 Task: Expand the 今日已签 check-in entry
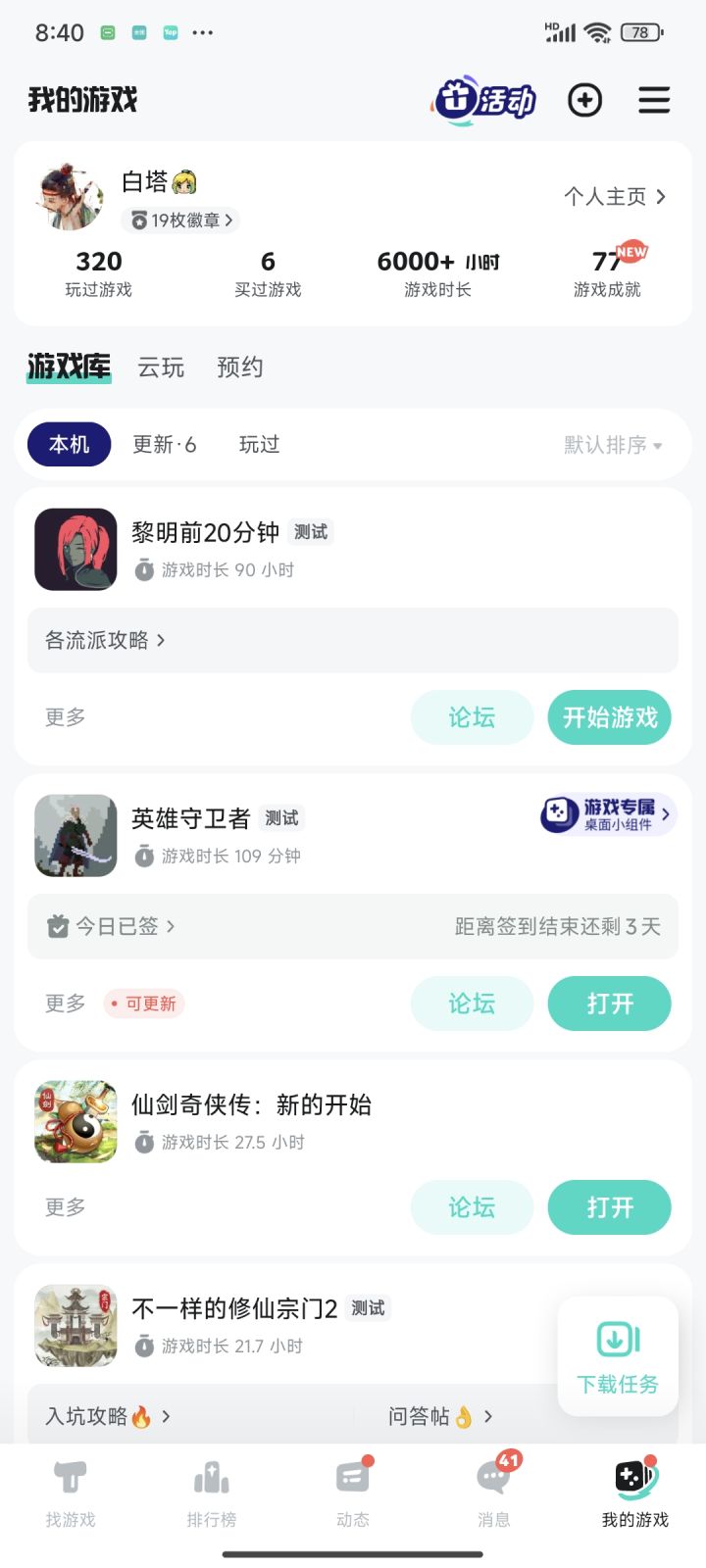(x=115, y=926)
